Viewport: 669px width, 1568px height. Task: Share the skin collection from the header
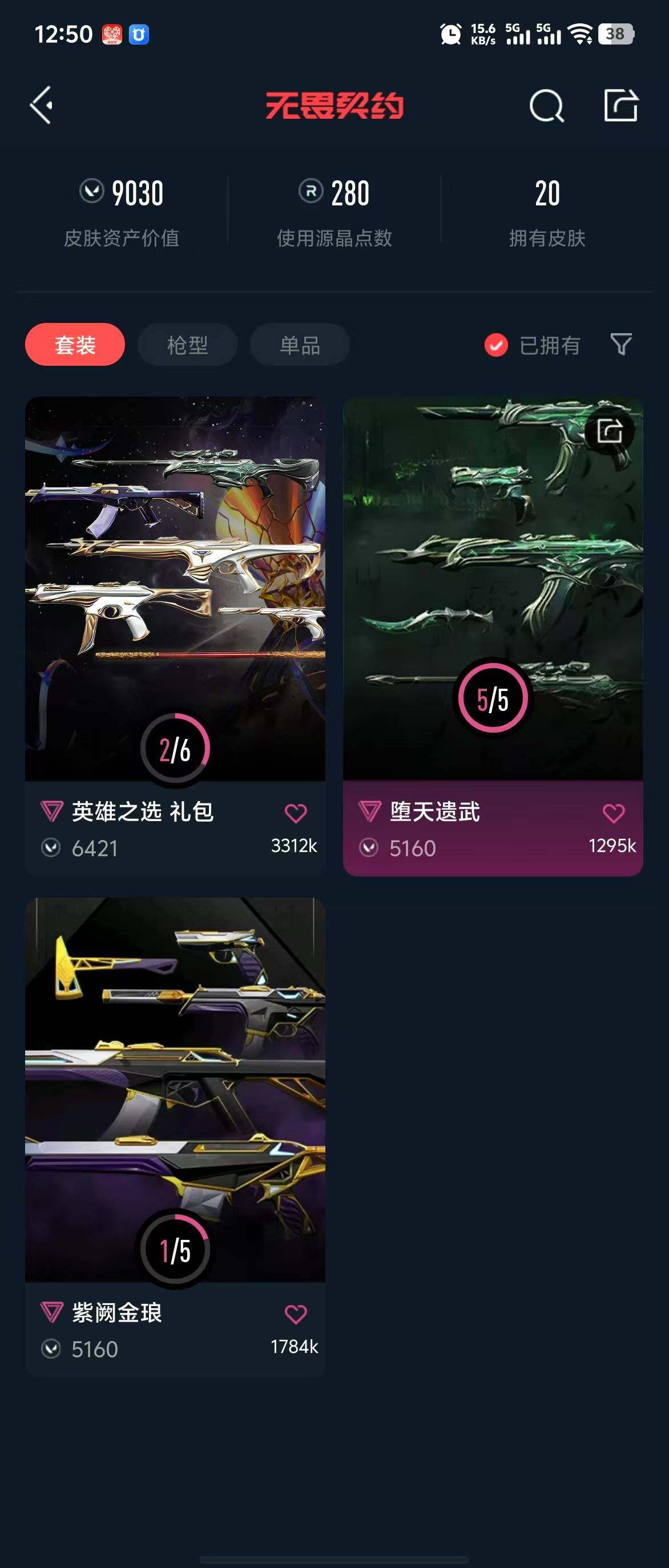620,106
